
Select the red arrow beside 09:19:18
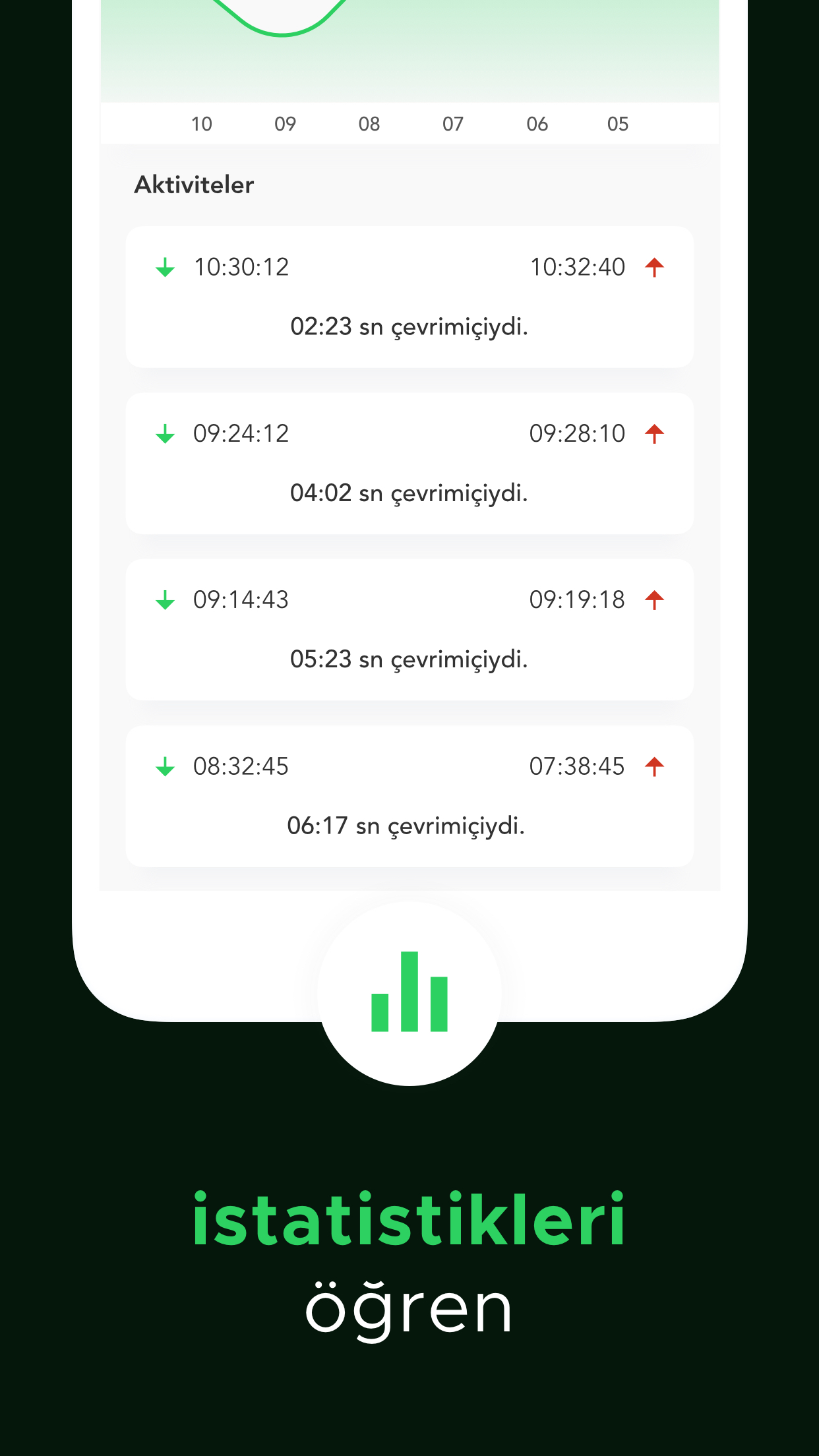tap(655, 600)
